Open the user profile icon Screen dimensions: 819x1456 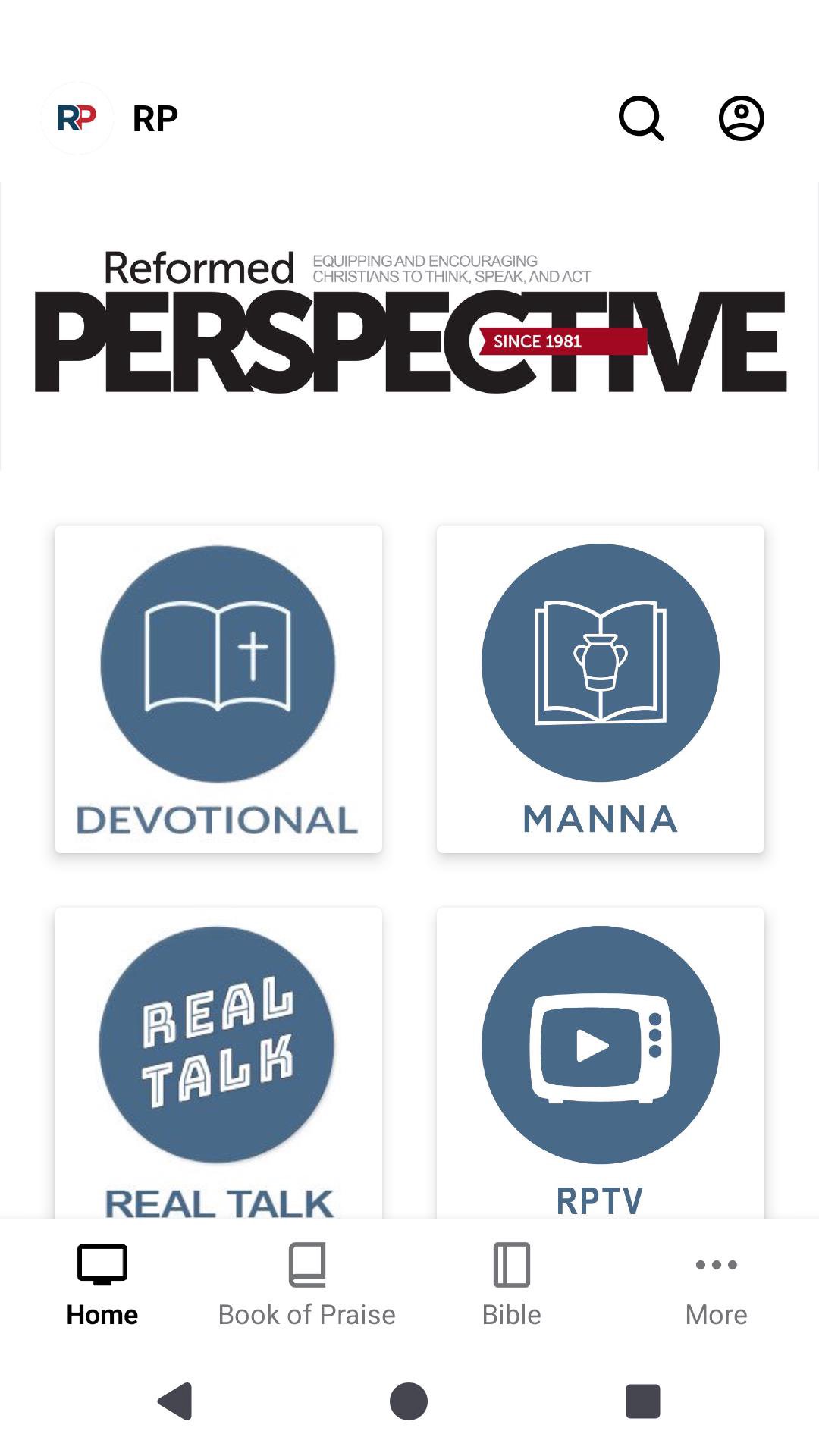[x=741, y=118]
